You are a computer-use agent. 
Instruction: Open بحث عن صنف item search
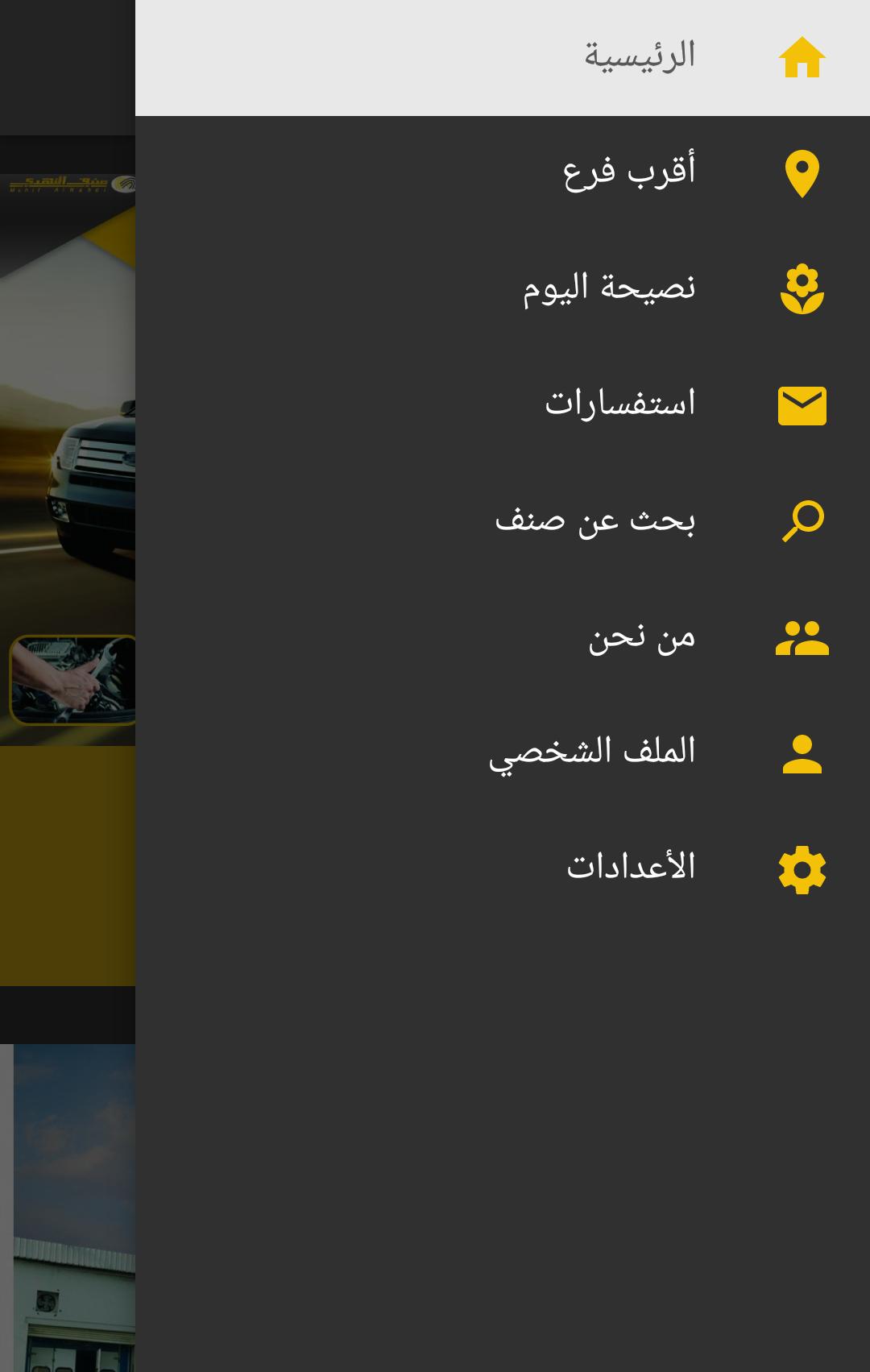click(594, 520)
